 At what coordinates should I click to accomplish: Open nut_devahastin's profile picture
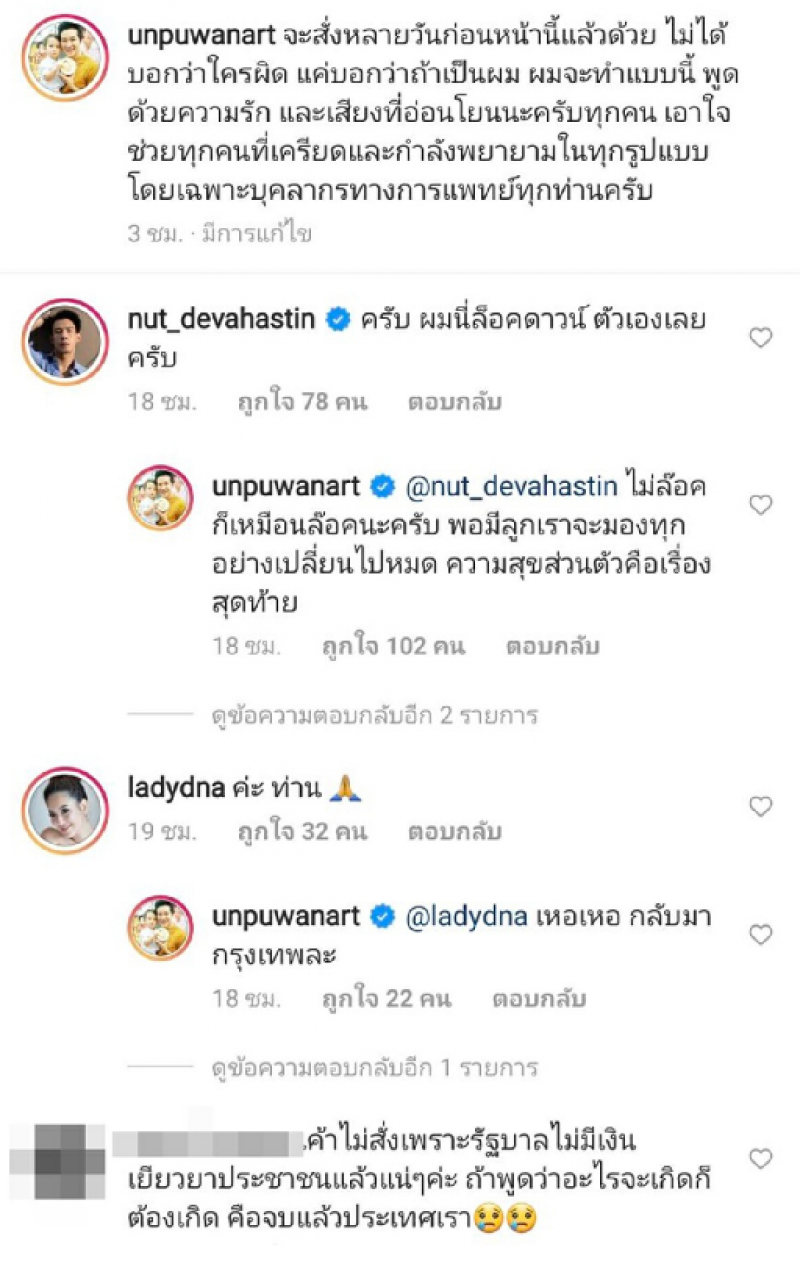[x=65, y=342]
